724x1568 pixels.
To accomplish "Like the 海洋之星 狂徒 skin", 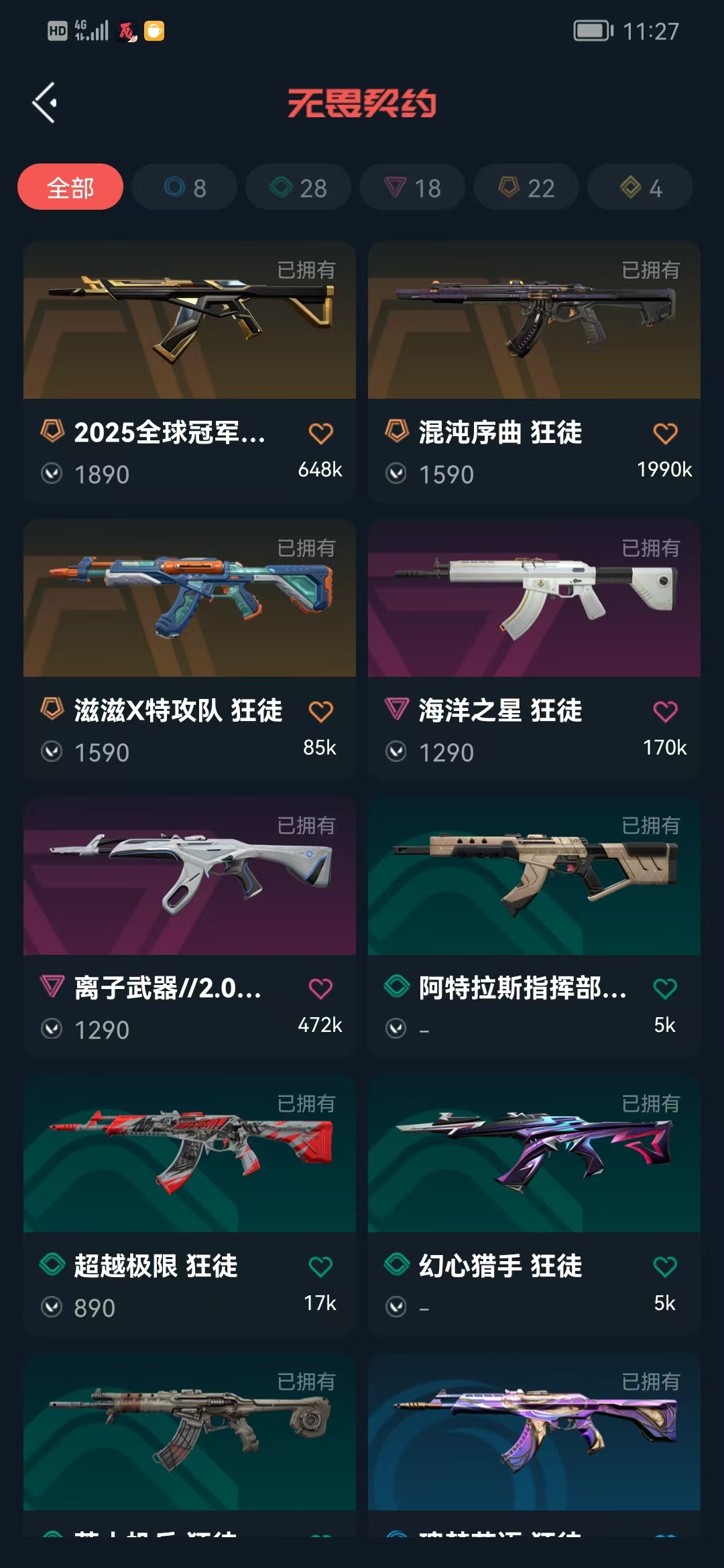I will point(665,712).
